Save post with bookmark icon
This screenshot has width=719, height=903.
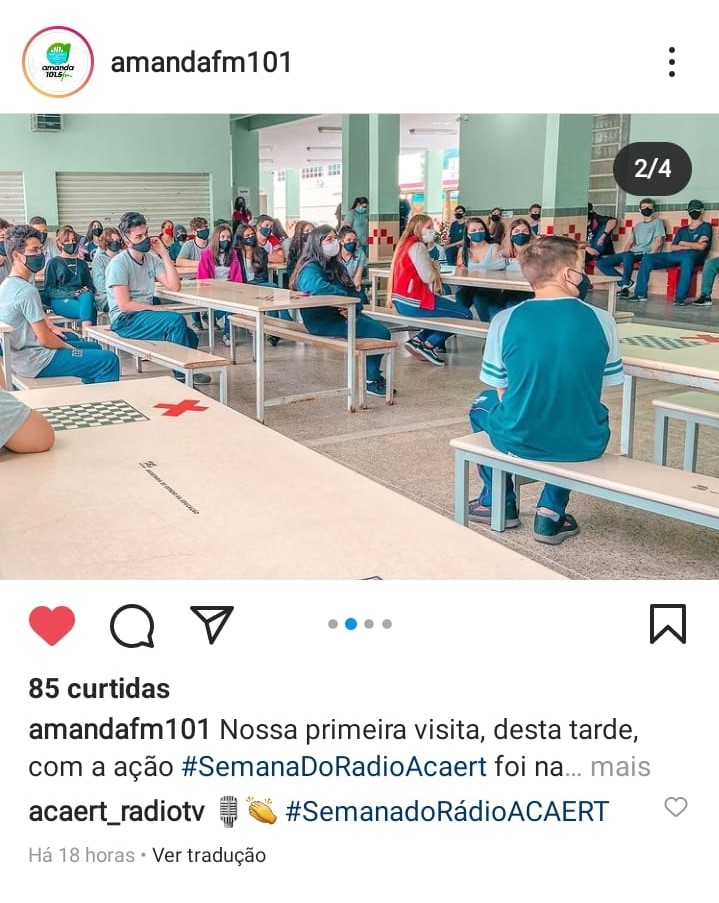pos(667,625)
